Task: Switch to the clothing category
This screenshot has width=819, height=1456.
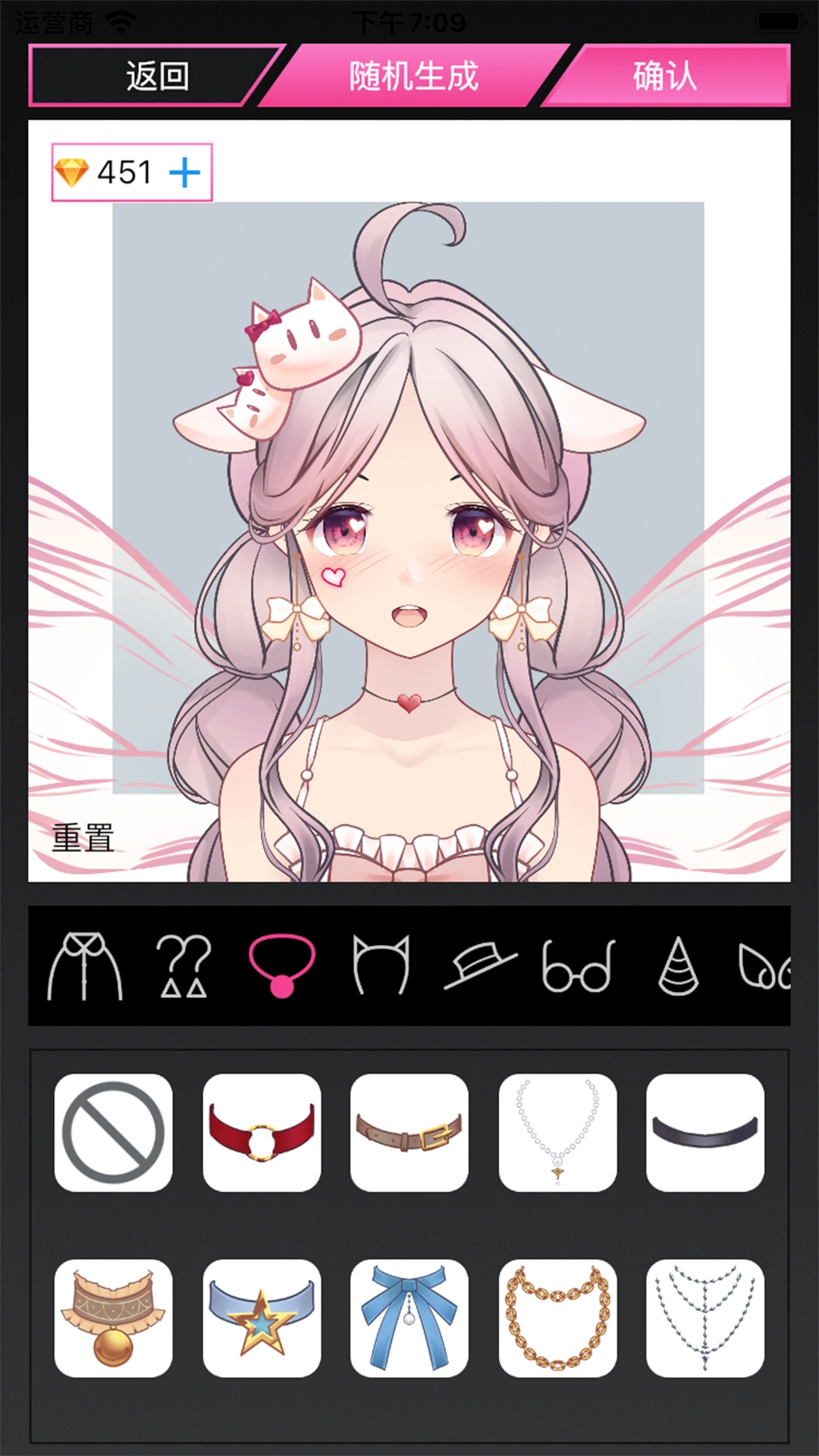Action: pos(85,966)
